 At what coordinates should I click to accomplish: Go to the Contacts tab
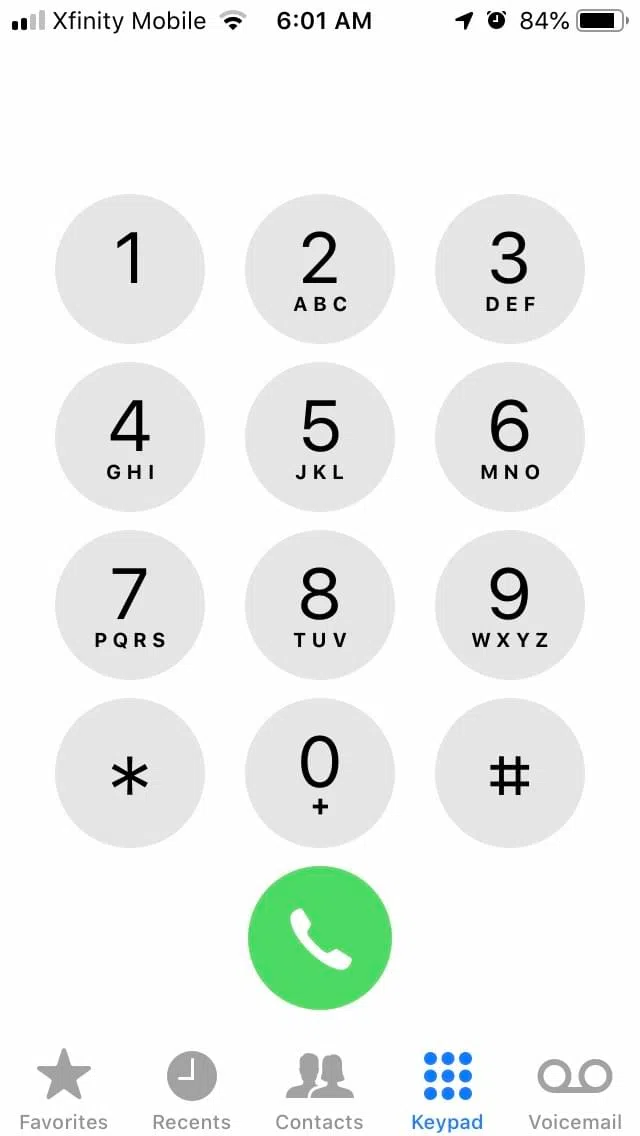pyautogui.click(x=319, y=1090)
